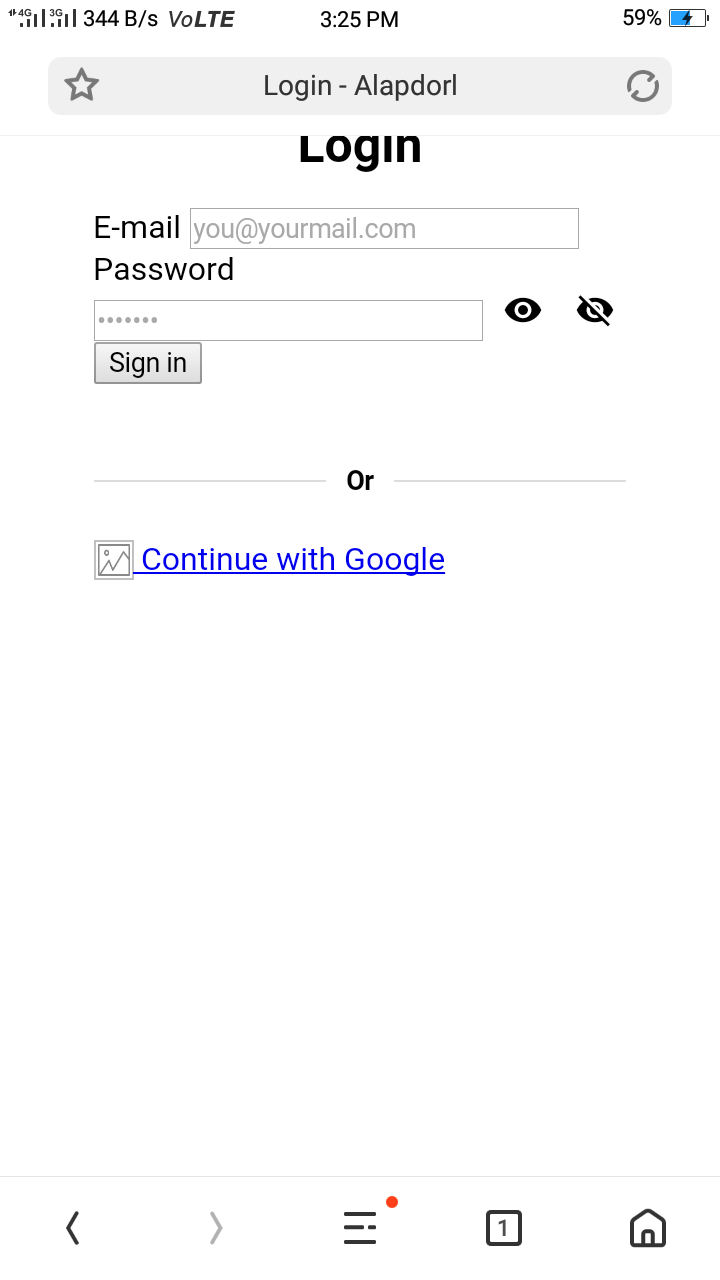
Task: Open the Continue with Google link
Action: (292, 559)
